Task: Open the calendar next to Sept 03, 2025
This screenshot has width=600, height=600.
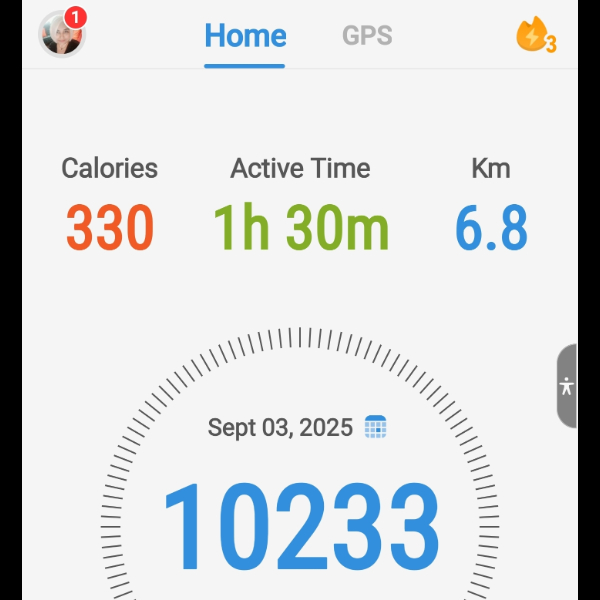Action: pyautogui.click(x=375, y=428)
